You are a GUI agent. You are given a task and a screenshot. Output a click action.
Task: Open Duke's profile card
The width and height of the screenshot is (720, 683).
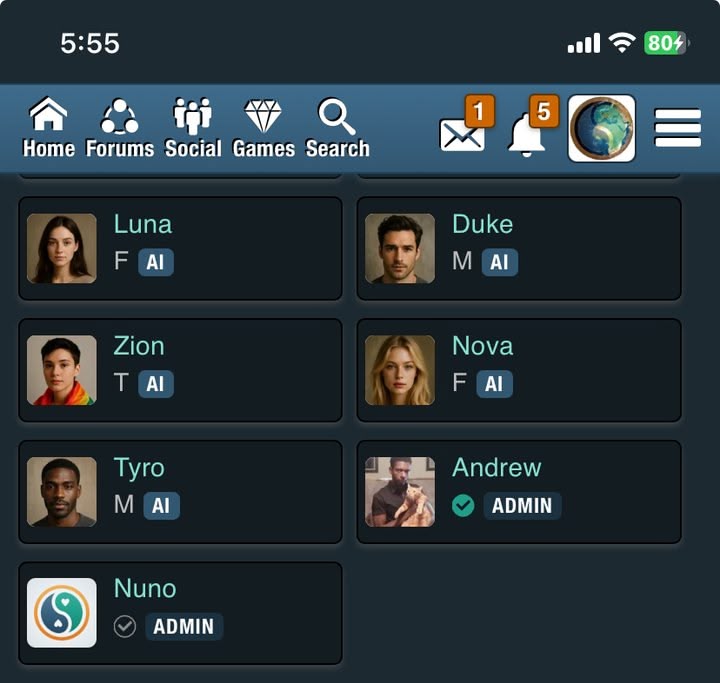coord(518,248)
